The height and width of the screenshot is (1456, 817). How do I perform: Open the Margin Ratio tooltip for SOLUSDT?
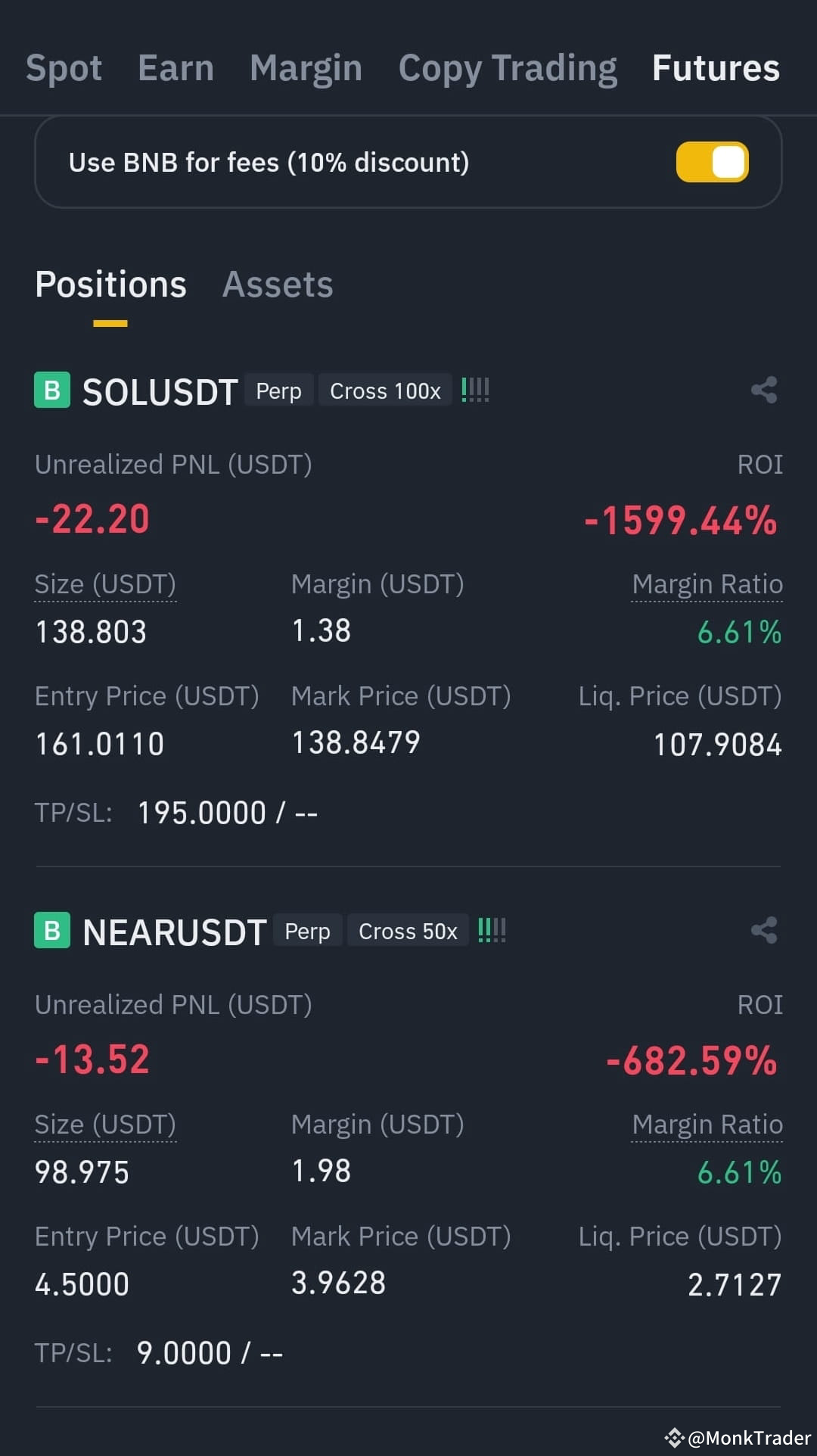click(x=707, y=583)
